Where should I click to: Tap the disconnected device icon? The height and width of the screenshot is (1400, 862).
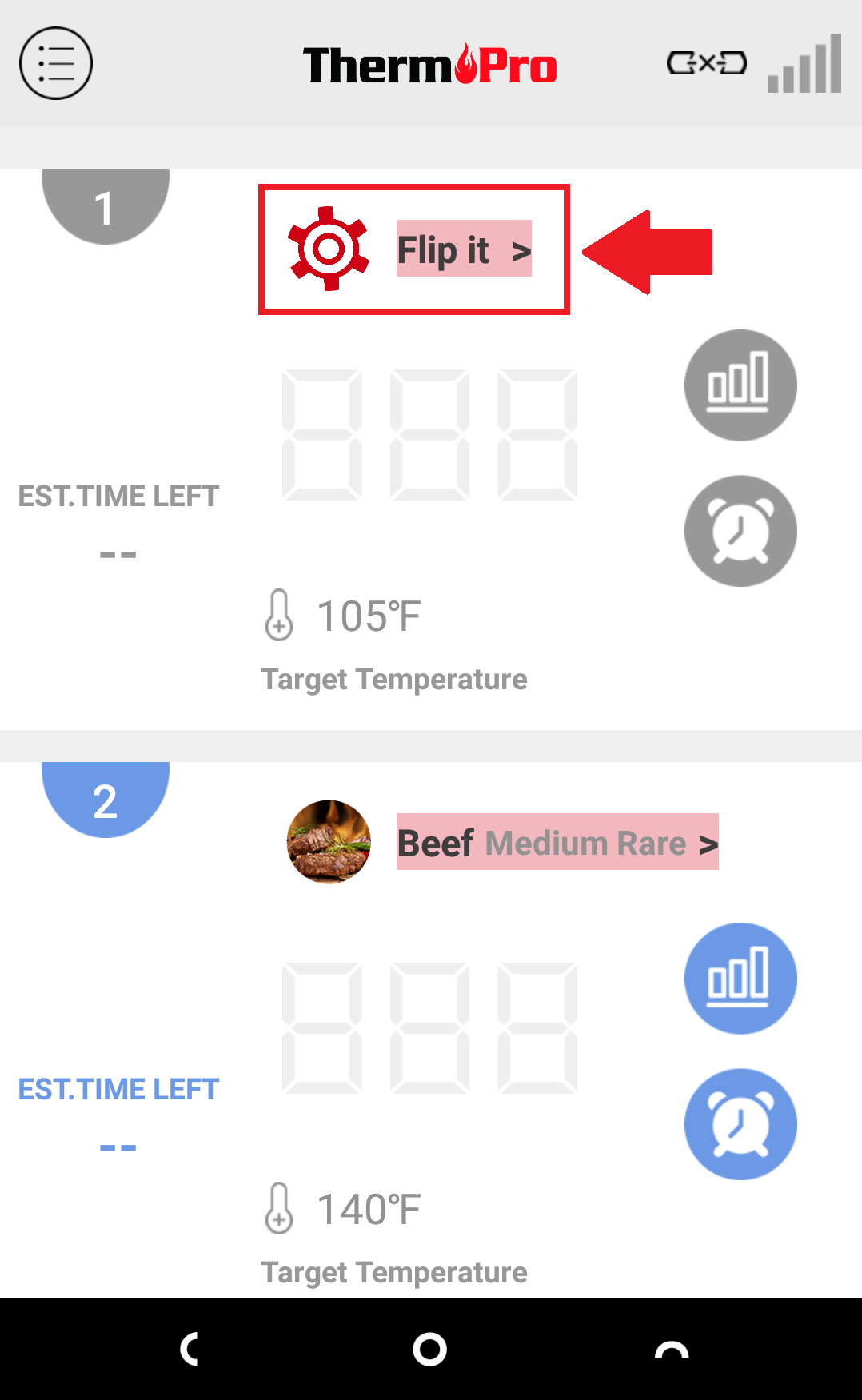(707, 62)
